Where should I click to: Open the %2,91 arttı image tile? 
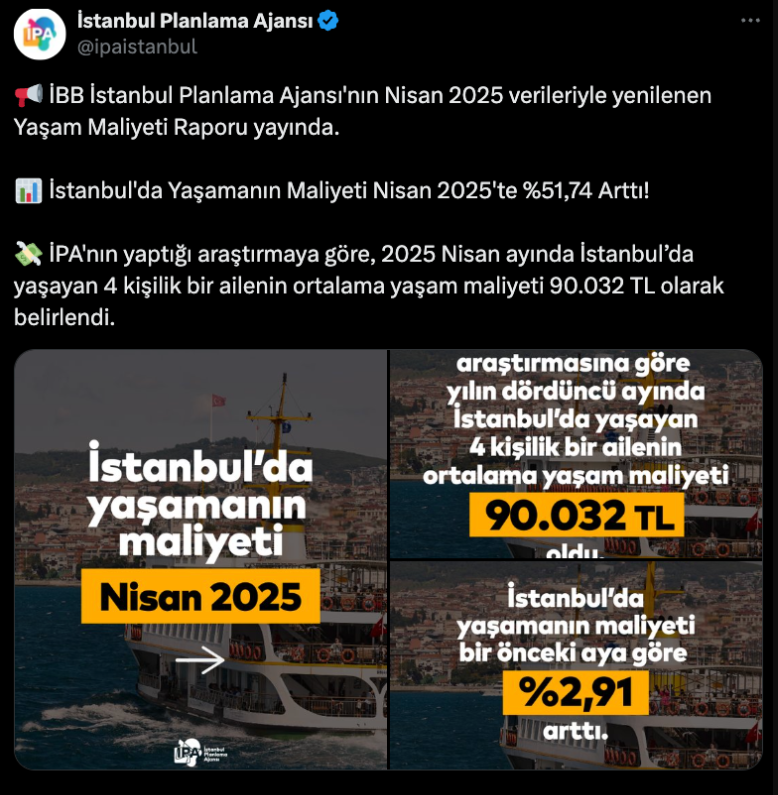pos(575,665)
